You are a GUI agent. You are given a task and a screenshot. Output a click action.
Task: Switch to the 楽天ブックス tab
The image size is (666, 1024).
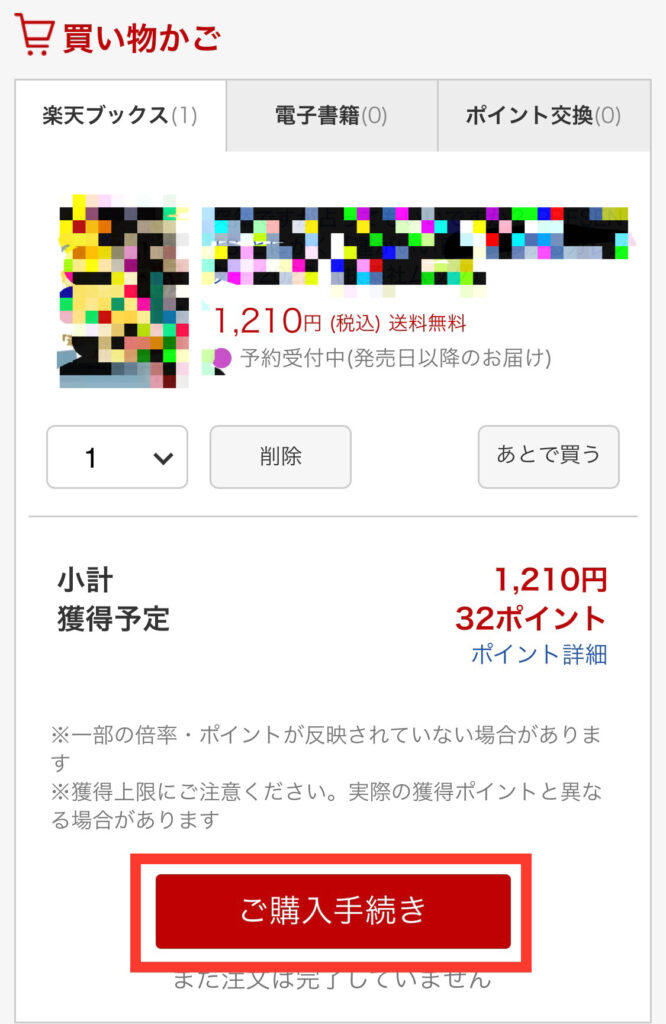(x=120, y=116)
